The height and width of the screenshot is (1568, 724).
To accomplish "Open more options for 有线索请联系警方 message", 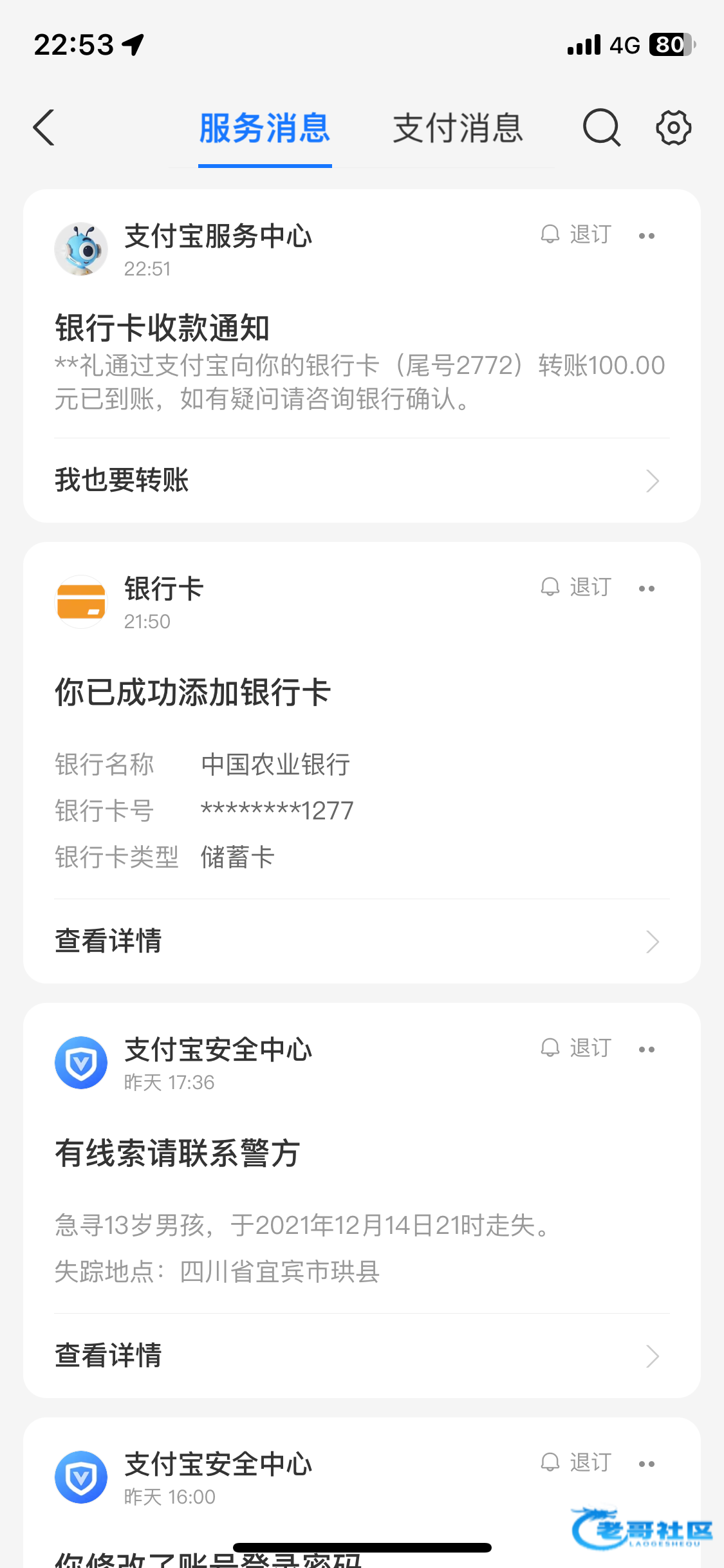I will click(x=647, y=1050).
